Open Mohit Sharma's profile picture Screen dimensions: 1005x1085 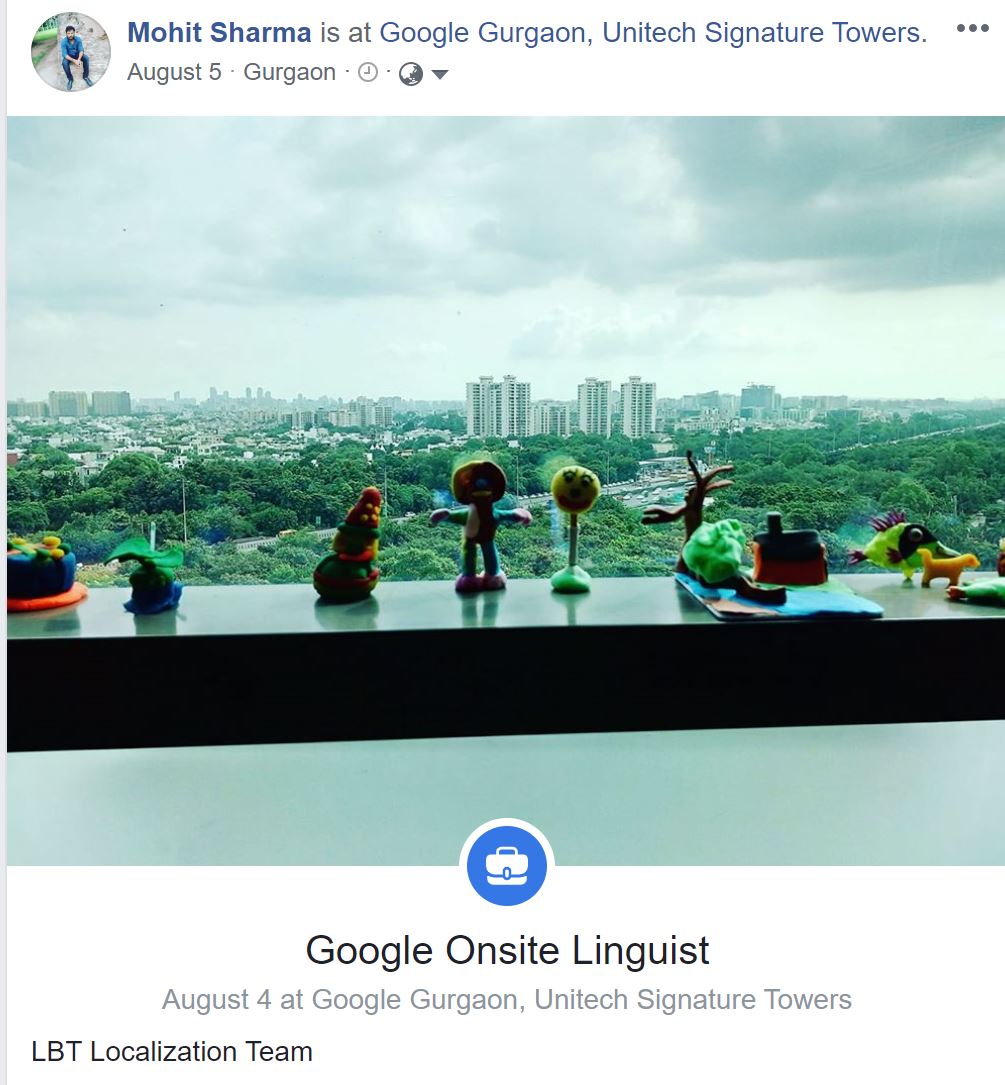coord(71,52)
